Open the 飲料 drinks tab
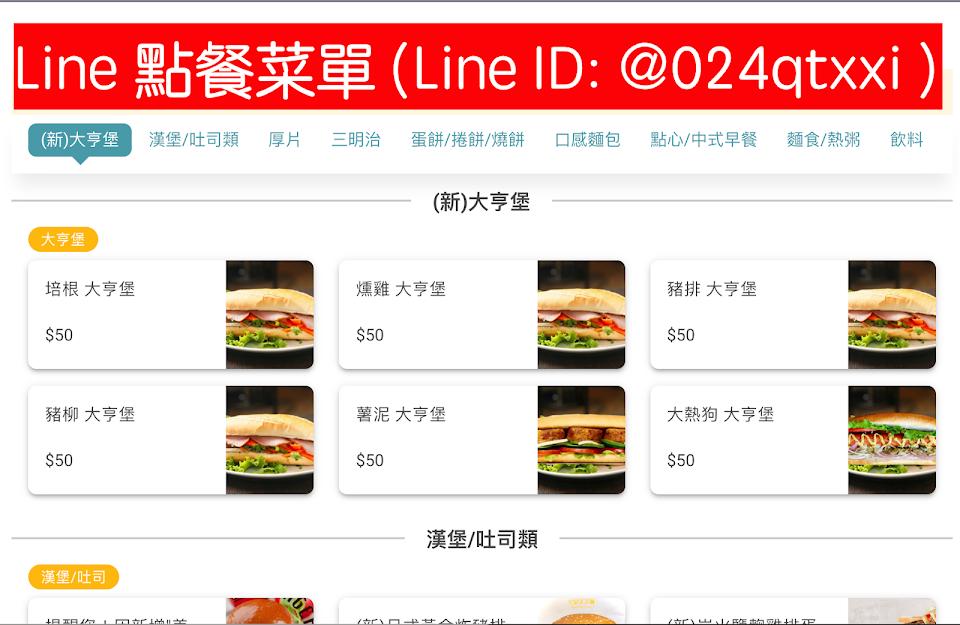The image size is (960, 625). point(907,140)
